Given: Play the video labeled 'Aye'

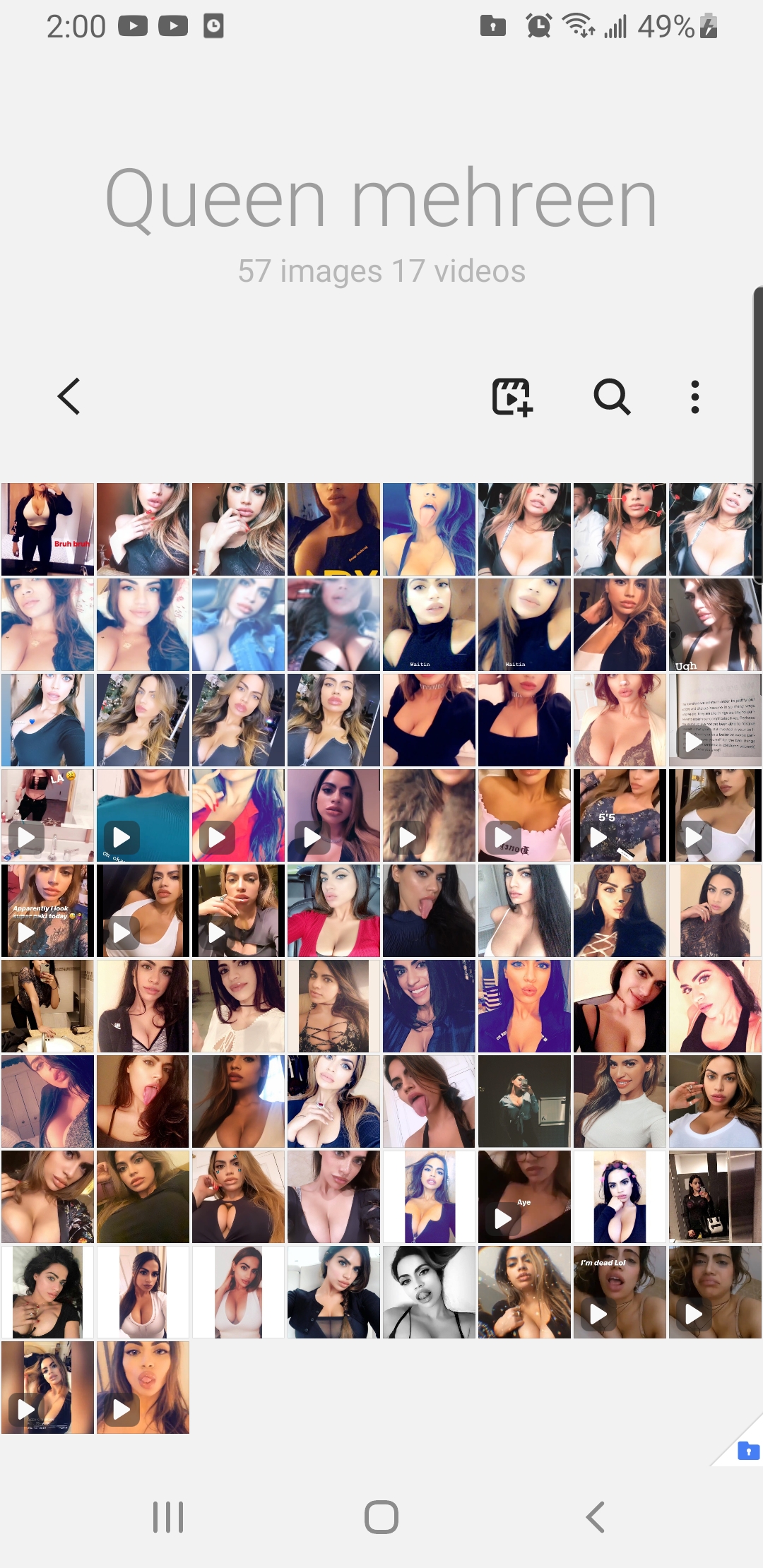Looking at the screenshot, I should click(524, 1196).
